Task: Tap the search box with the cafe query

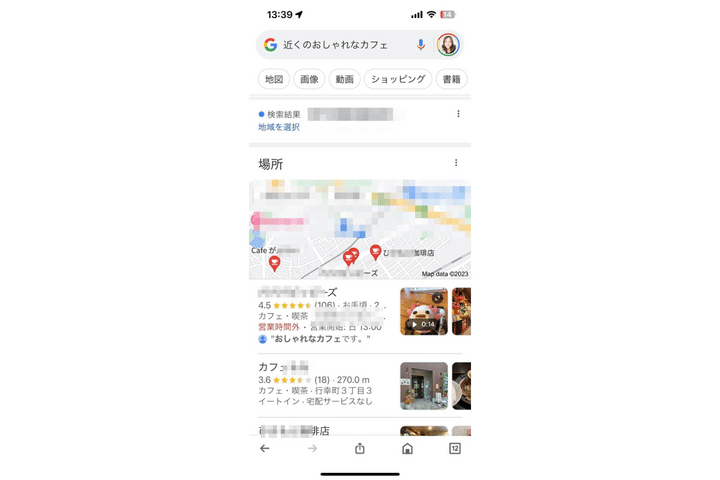Action: (x=340, y=45)
